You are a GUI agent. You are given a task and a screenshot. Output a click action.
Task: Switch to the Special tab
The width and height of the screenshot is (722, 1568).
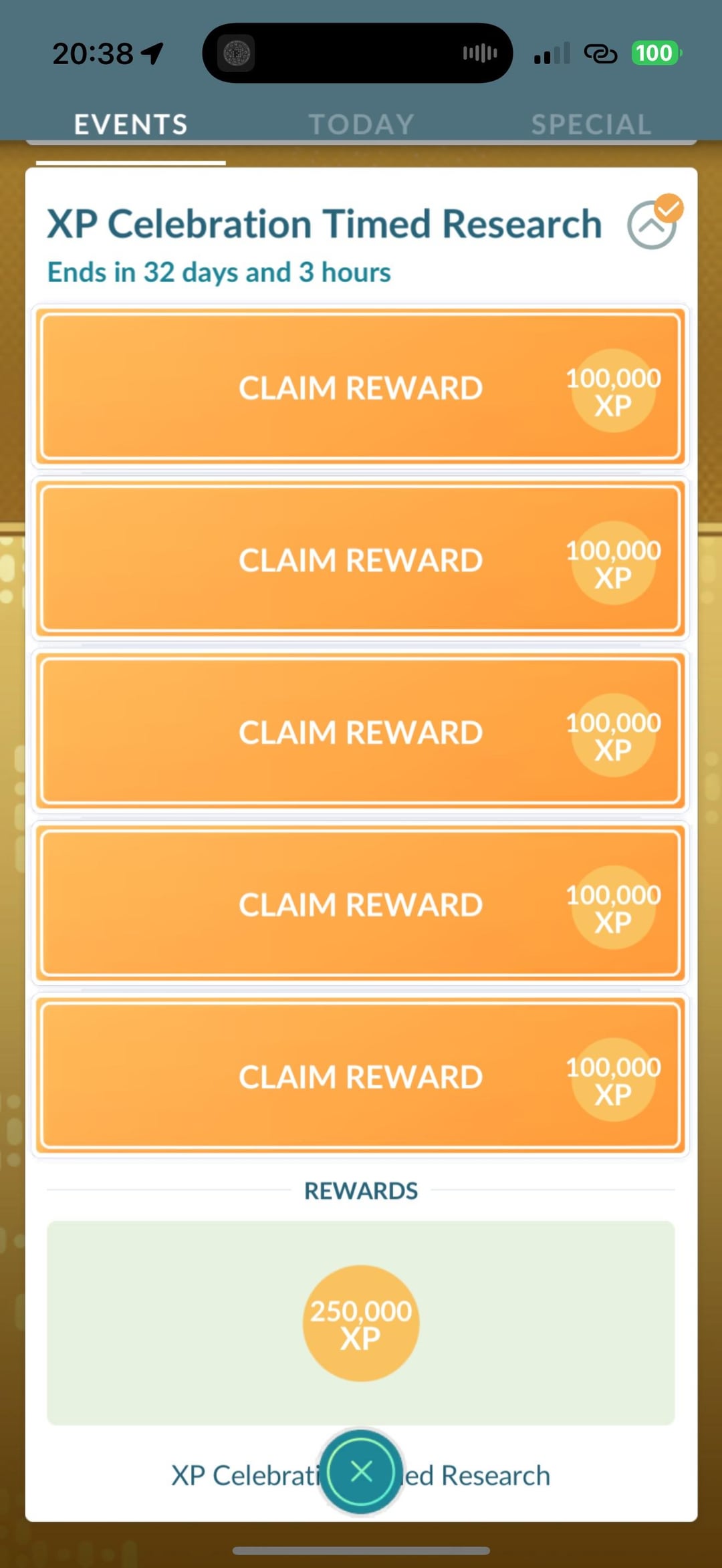(x=591, y=124)
